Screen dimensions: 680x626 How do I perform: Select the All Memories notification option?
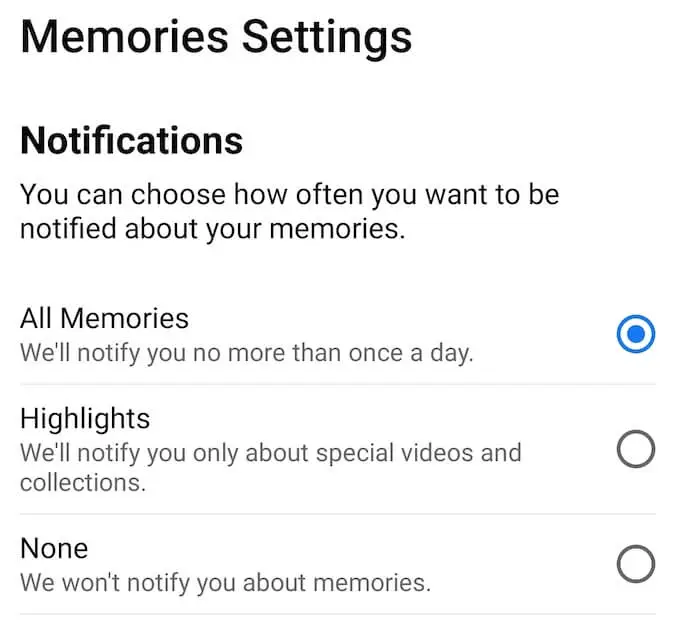(635, 335)
